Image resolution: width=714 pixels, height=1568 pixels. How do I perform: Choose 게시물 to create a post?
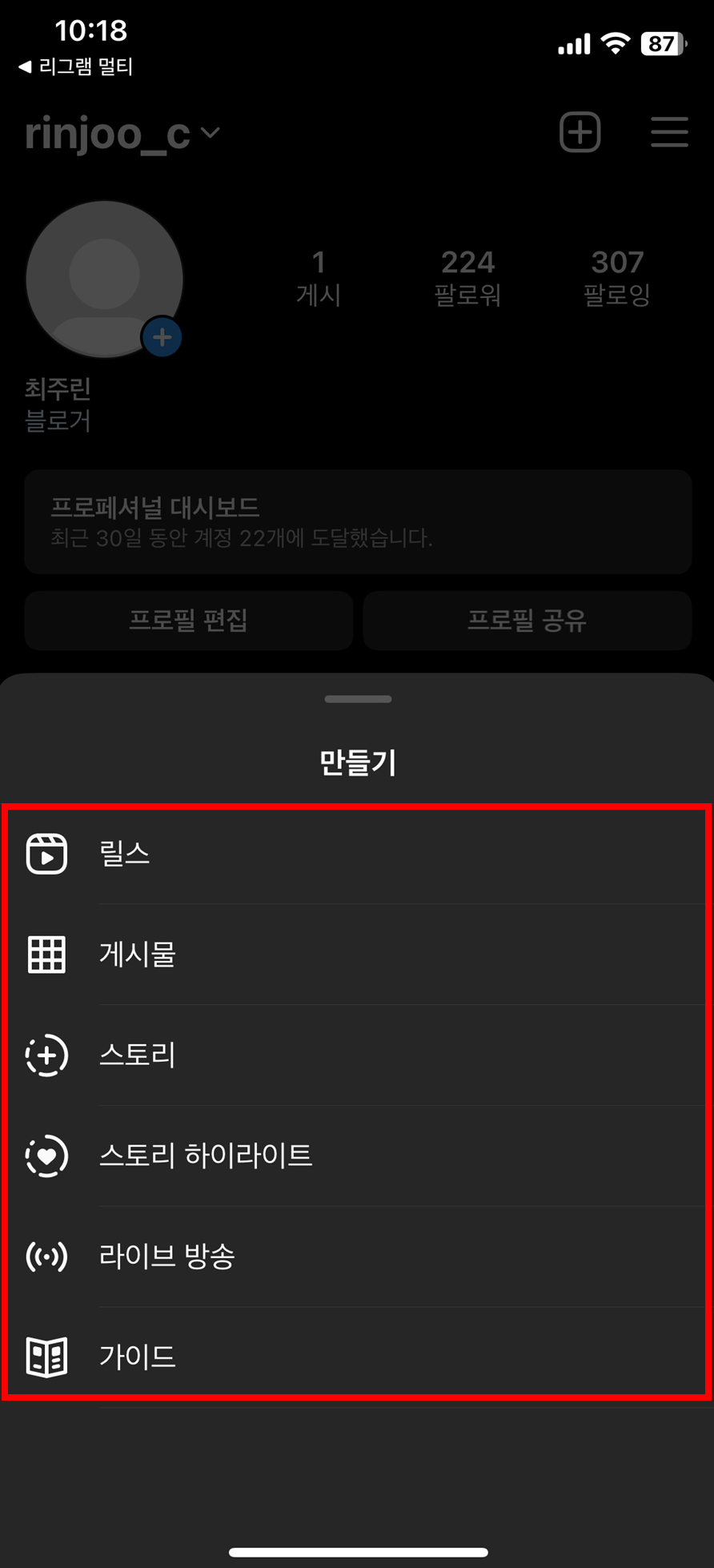357,955
